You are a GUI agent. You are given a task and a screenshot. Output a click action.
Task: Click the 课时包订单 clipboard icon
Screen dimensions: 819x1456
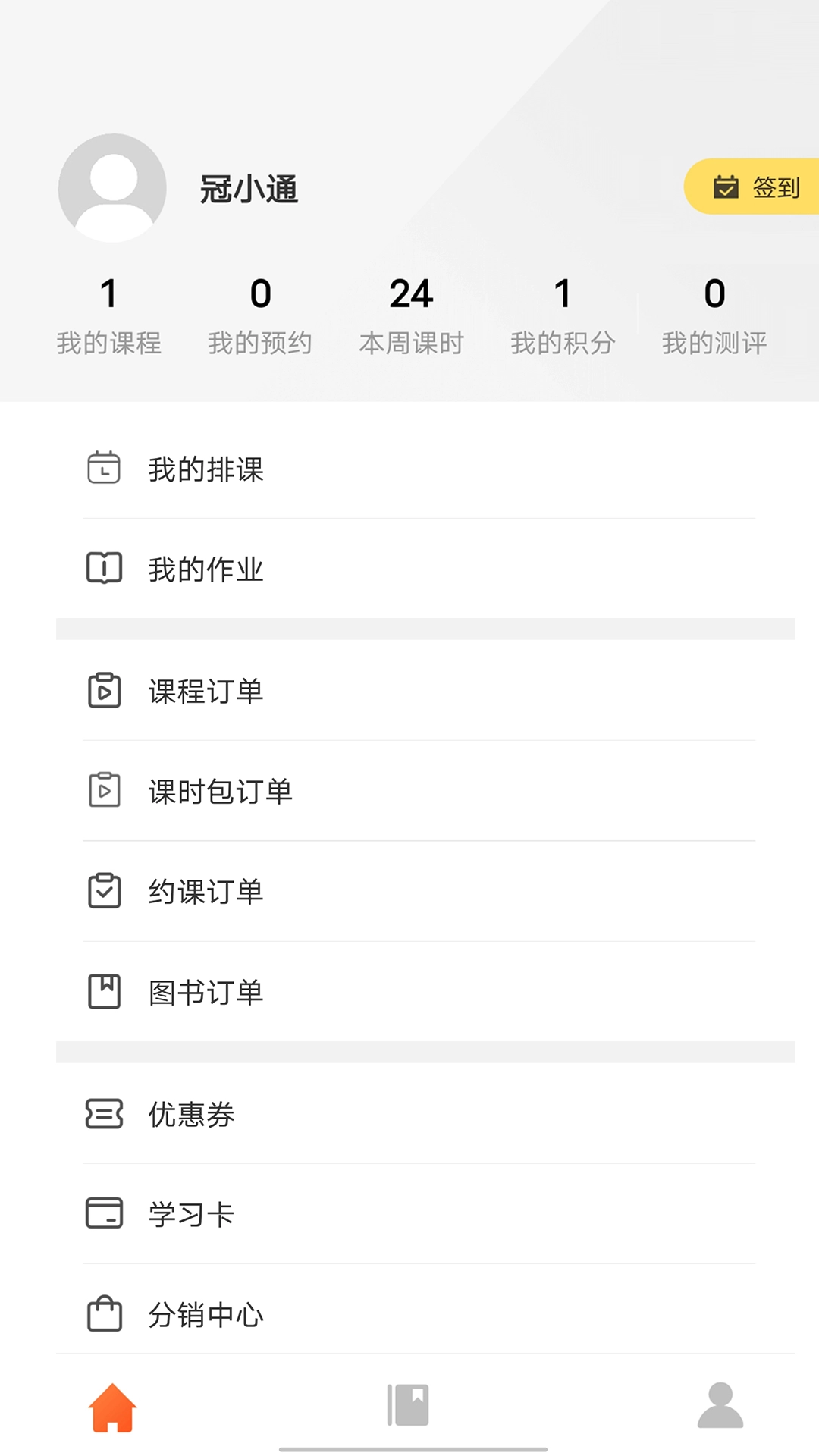(105, 790)
